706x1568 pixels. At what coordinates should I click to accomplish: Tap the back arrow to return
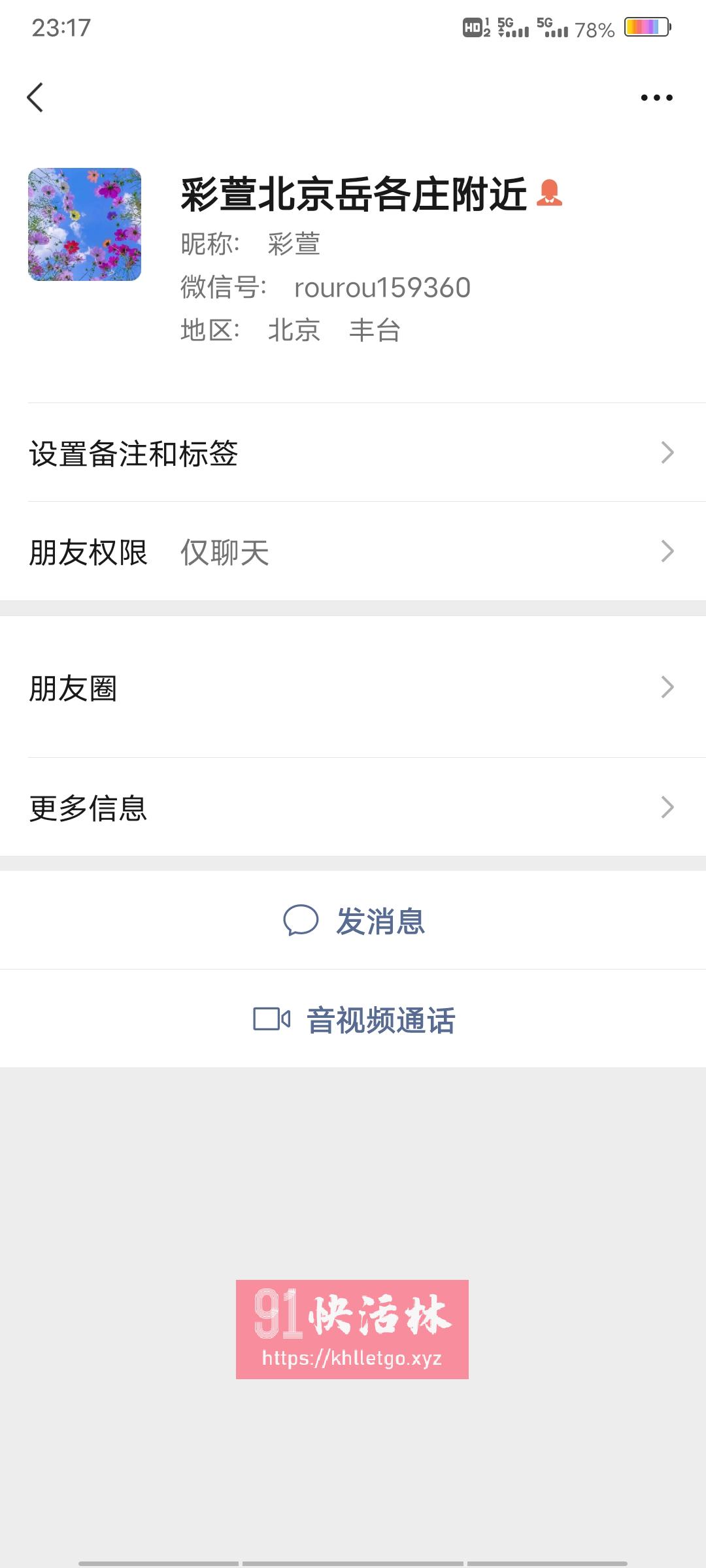tap(36, 97)
